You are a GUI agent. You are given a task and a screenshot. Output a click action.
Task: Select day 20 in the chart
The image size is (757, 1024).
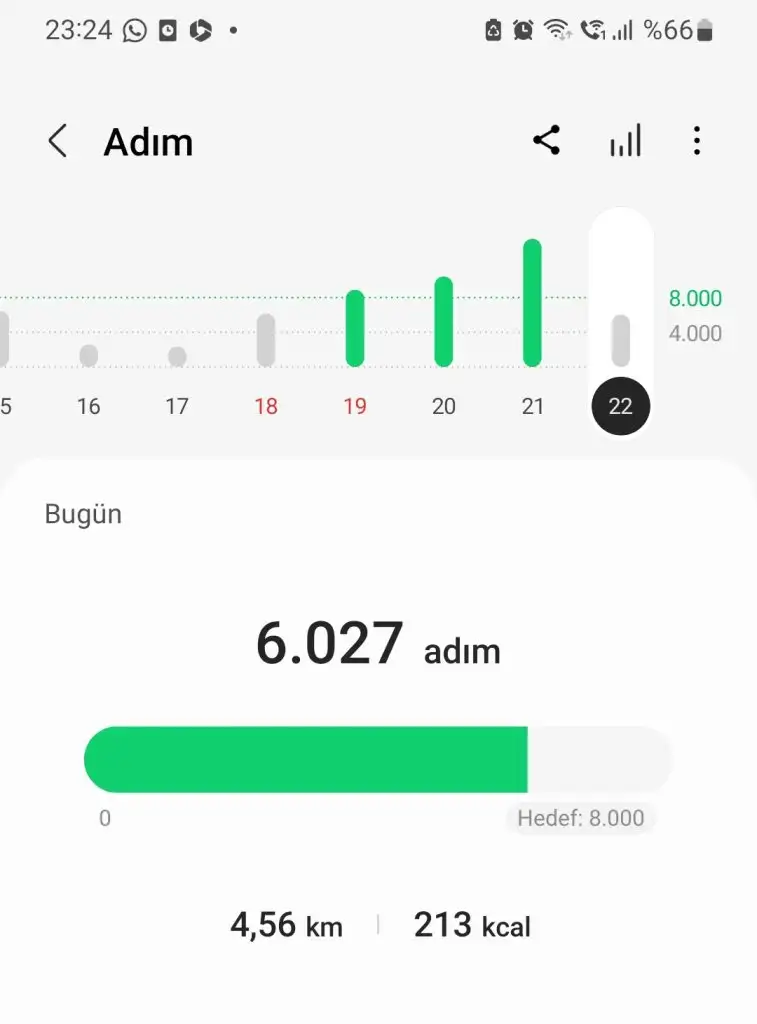click(x=444, y=322)
